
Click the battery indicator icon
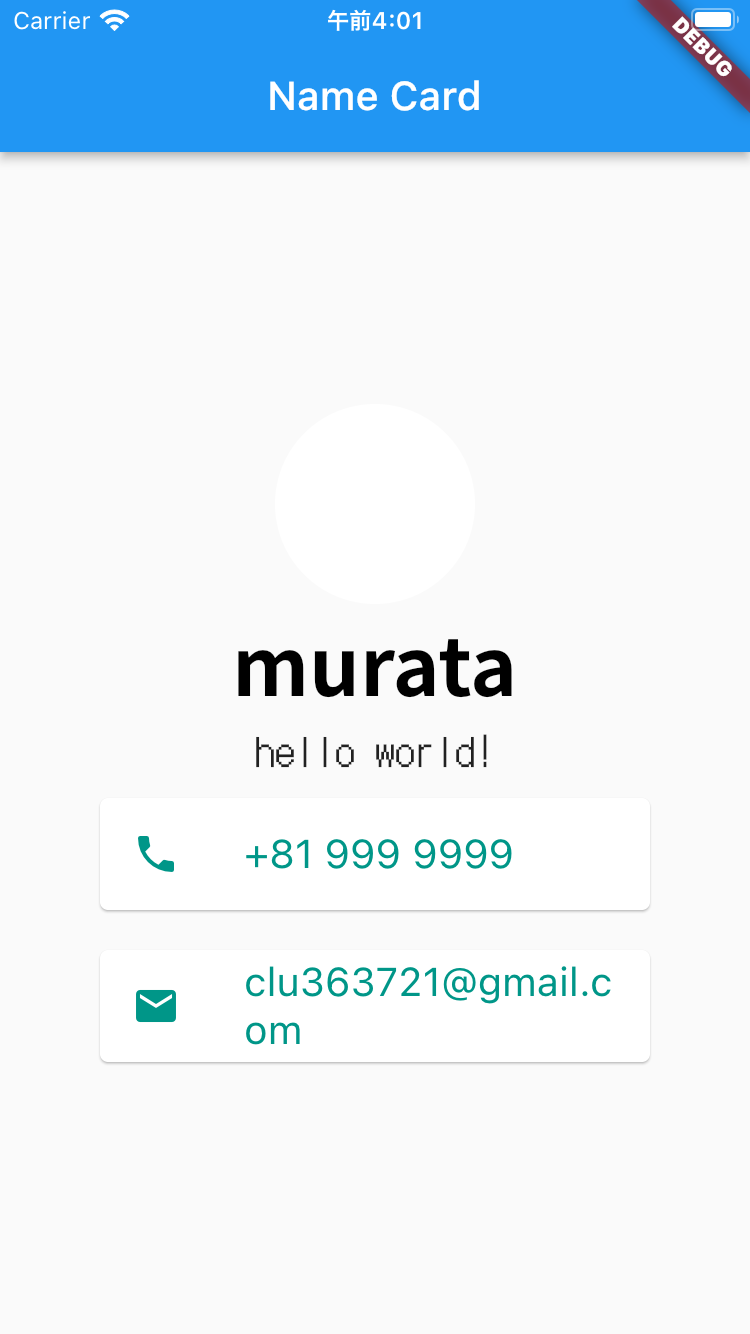[x=714, y=19]
